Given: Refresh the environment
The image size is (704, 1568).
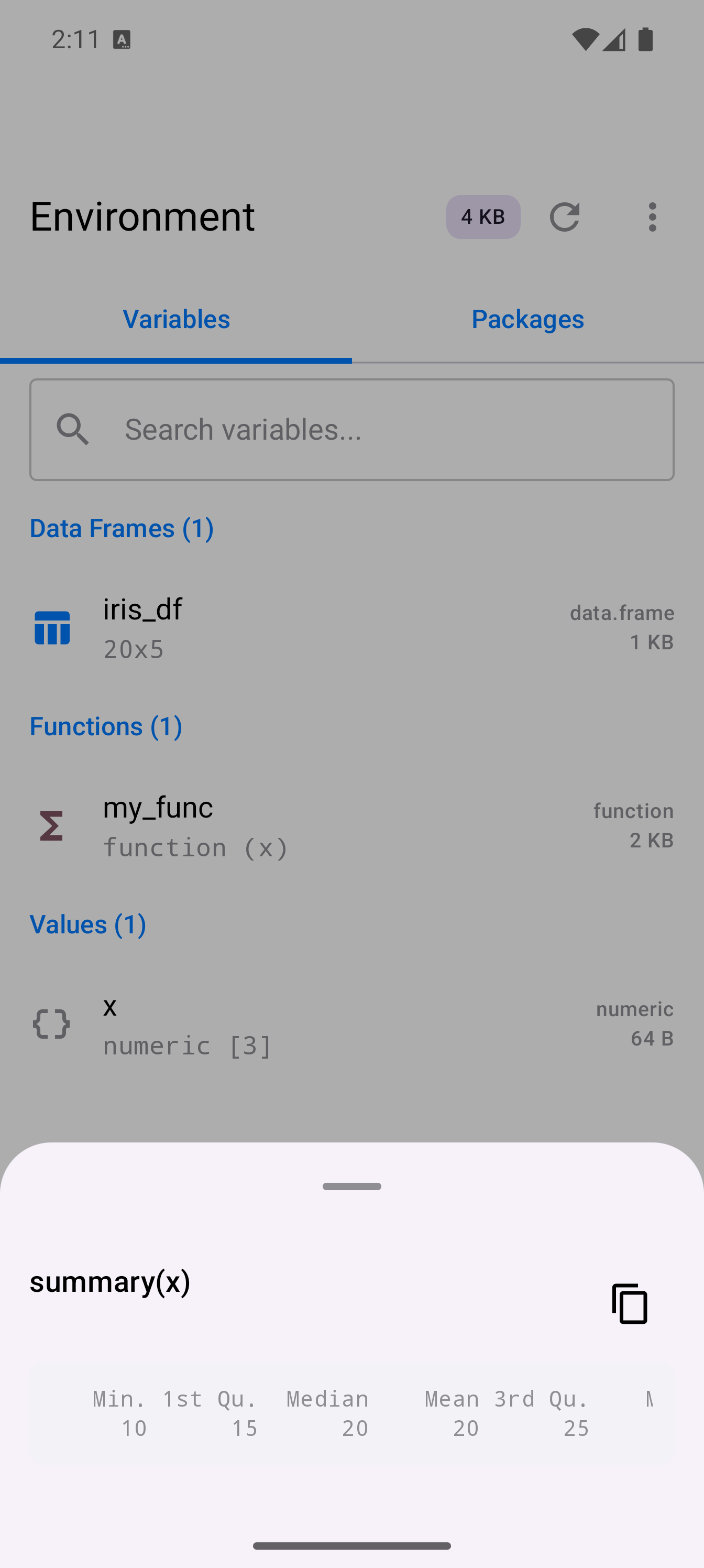Looking at the screenshot, I should point(564,216).
